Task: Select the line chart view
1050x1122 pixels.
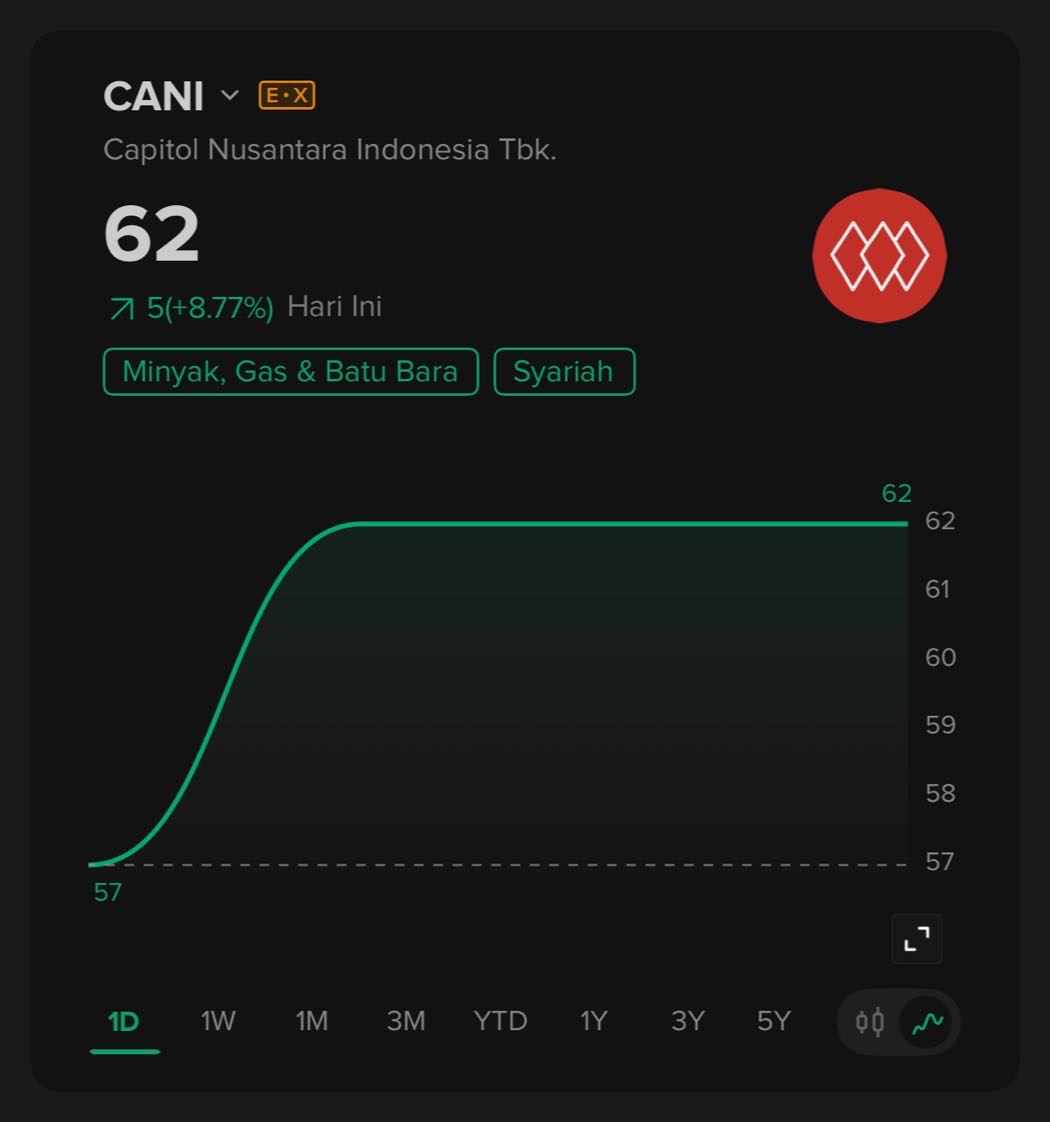Action: coord(928,1022)
